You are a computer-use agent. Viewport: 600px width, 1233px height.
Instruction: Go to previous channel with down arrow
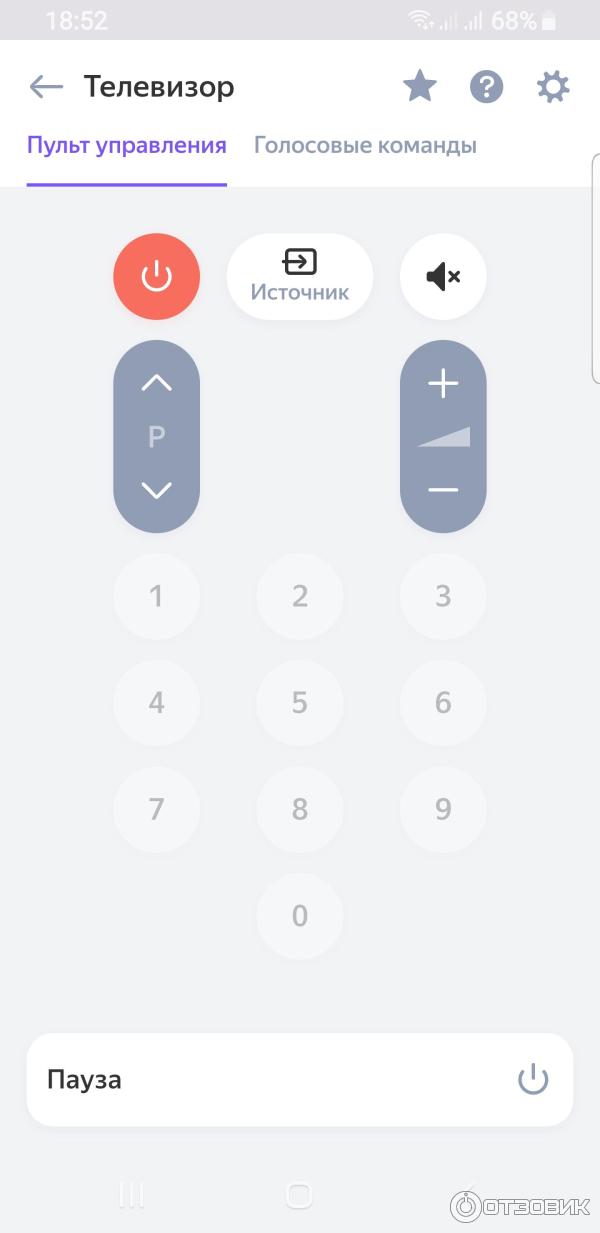pos(156,490)
